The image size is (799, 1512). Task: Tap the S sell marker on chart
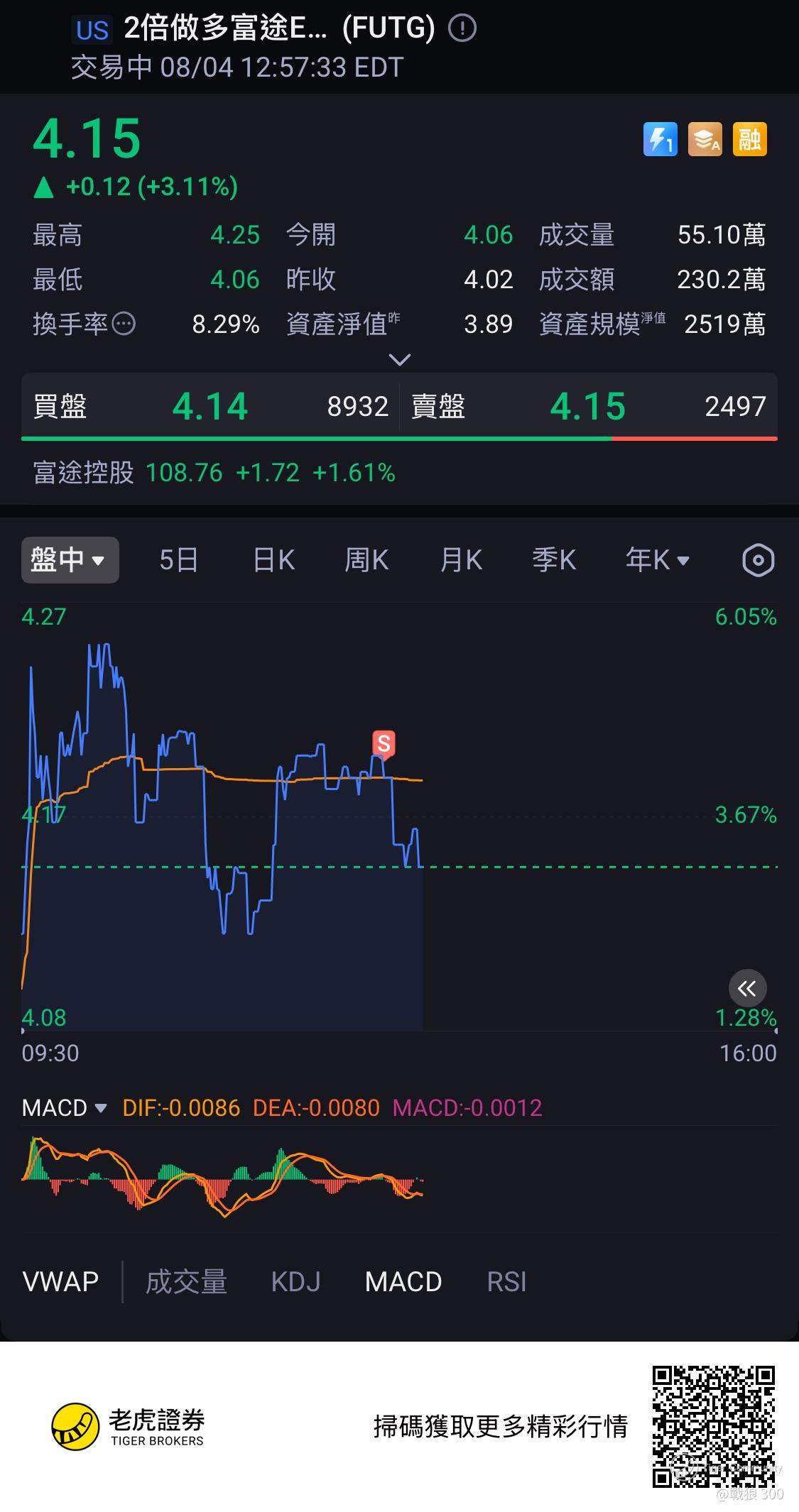pyautogui.click(x=384, y=744)
